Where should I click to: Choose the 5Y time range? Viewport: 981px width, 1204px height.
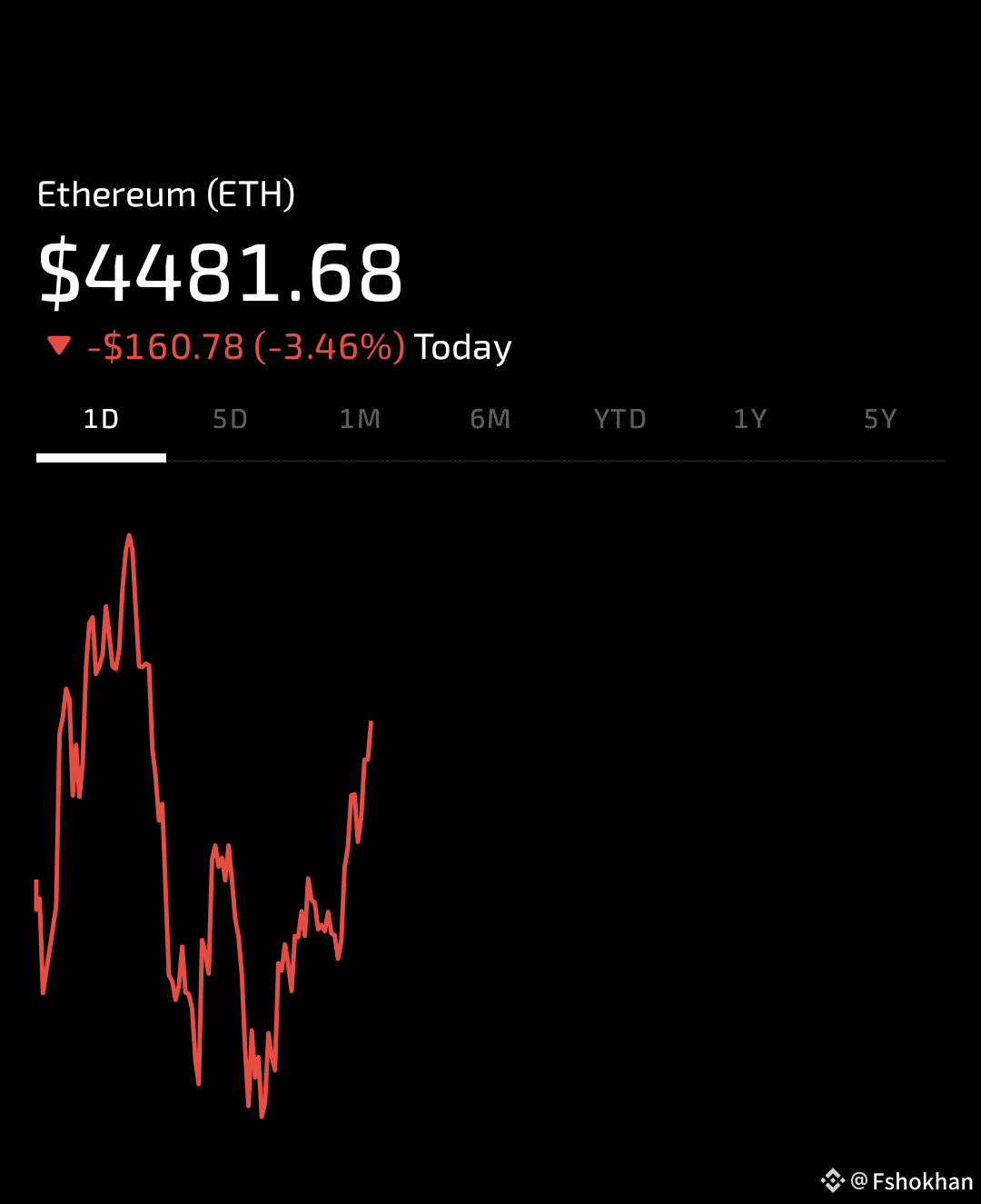pos(880,419)
